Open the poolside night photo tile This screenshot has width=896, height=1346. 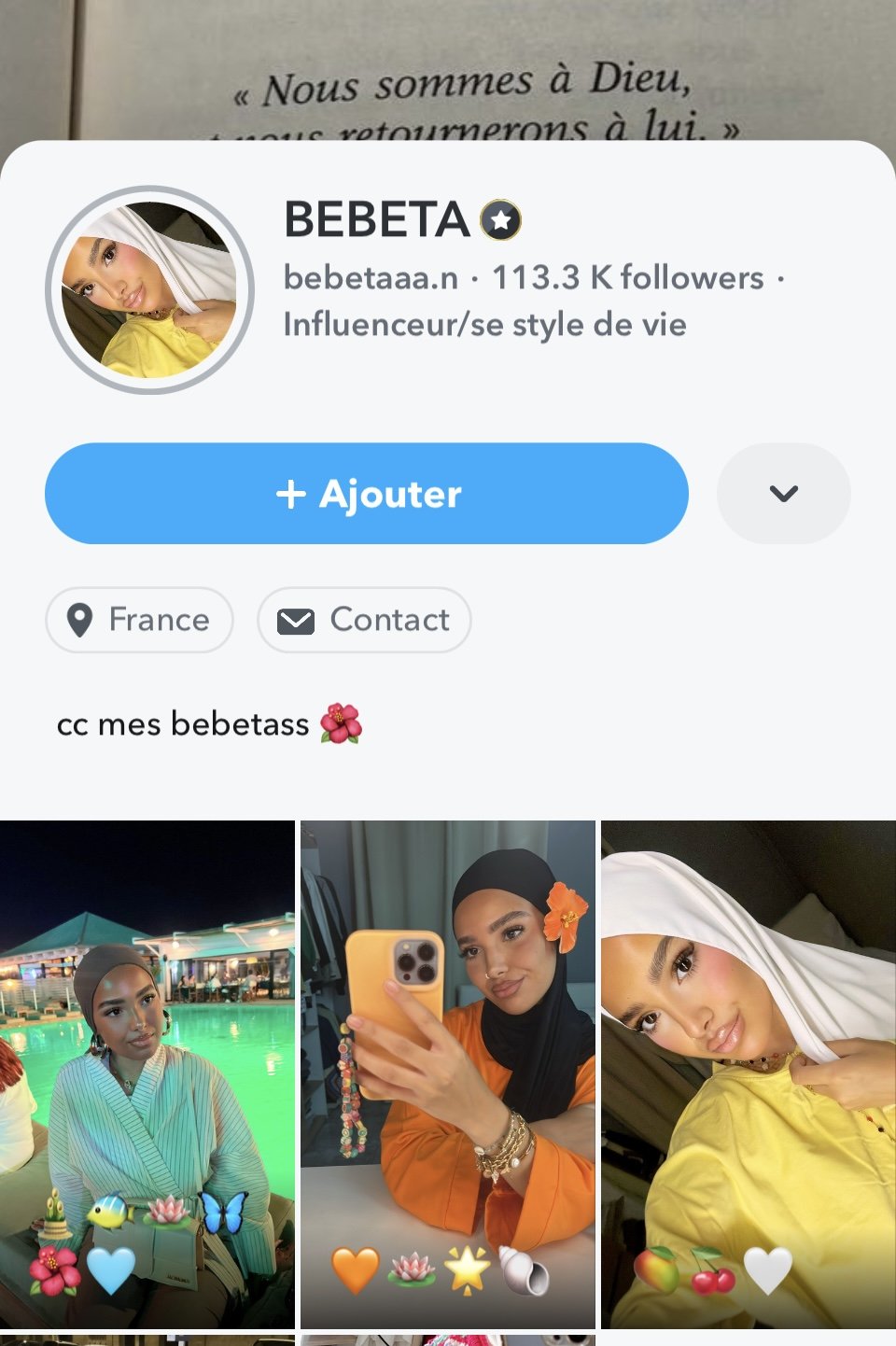[147, 1073]
